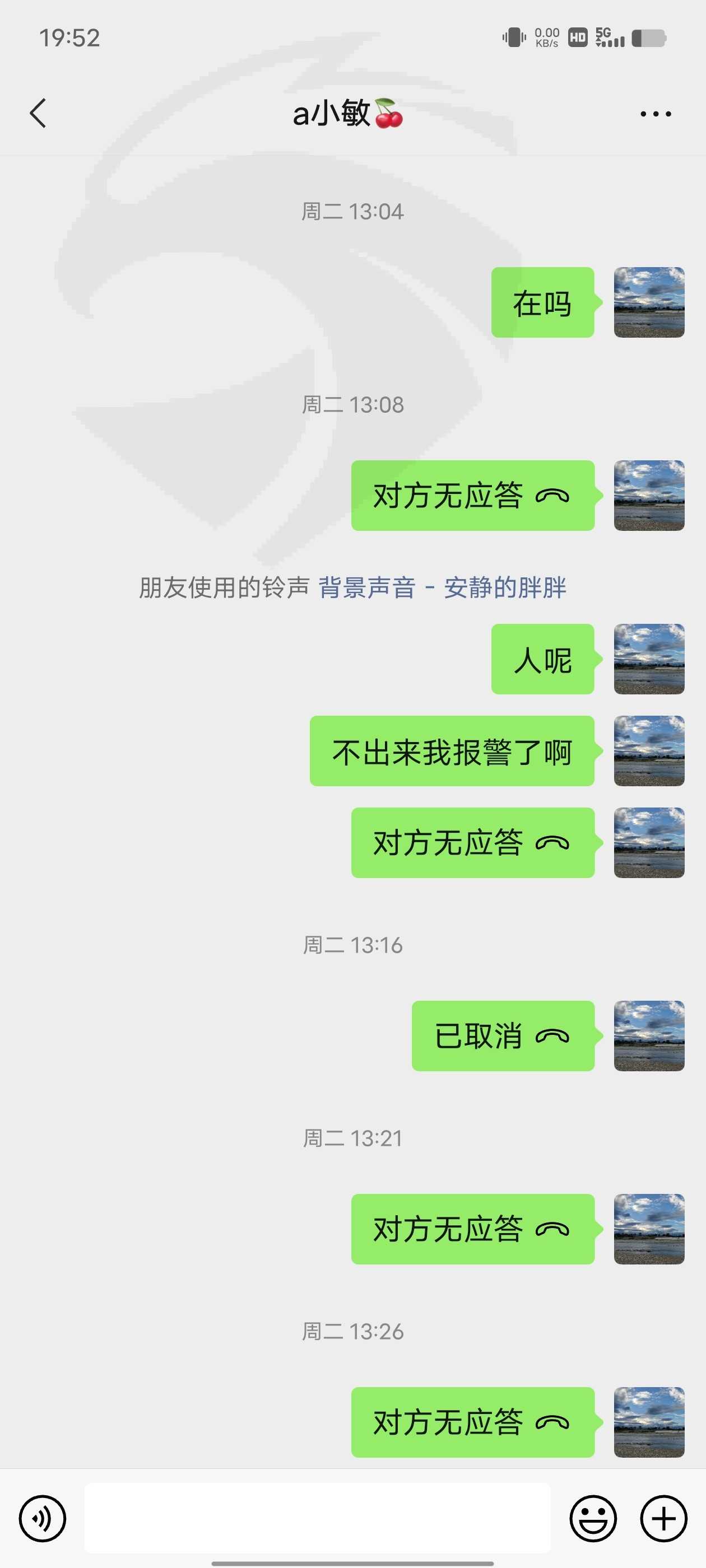706x1568 pixels.
Task: Open the plus attachment menu
Action: point(663,1519)
